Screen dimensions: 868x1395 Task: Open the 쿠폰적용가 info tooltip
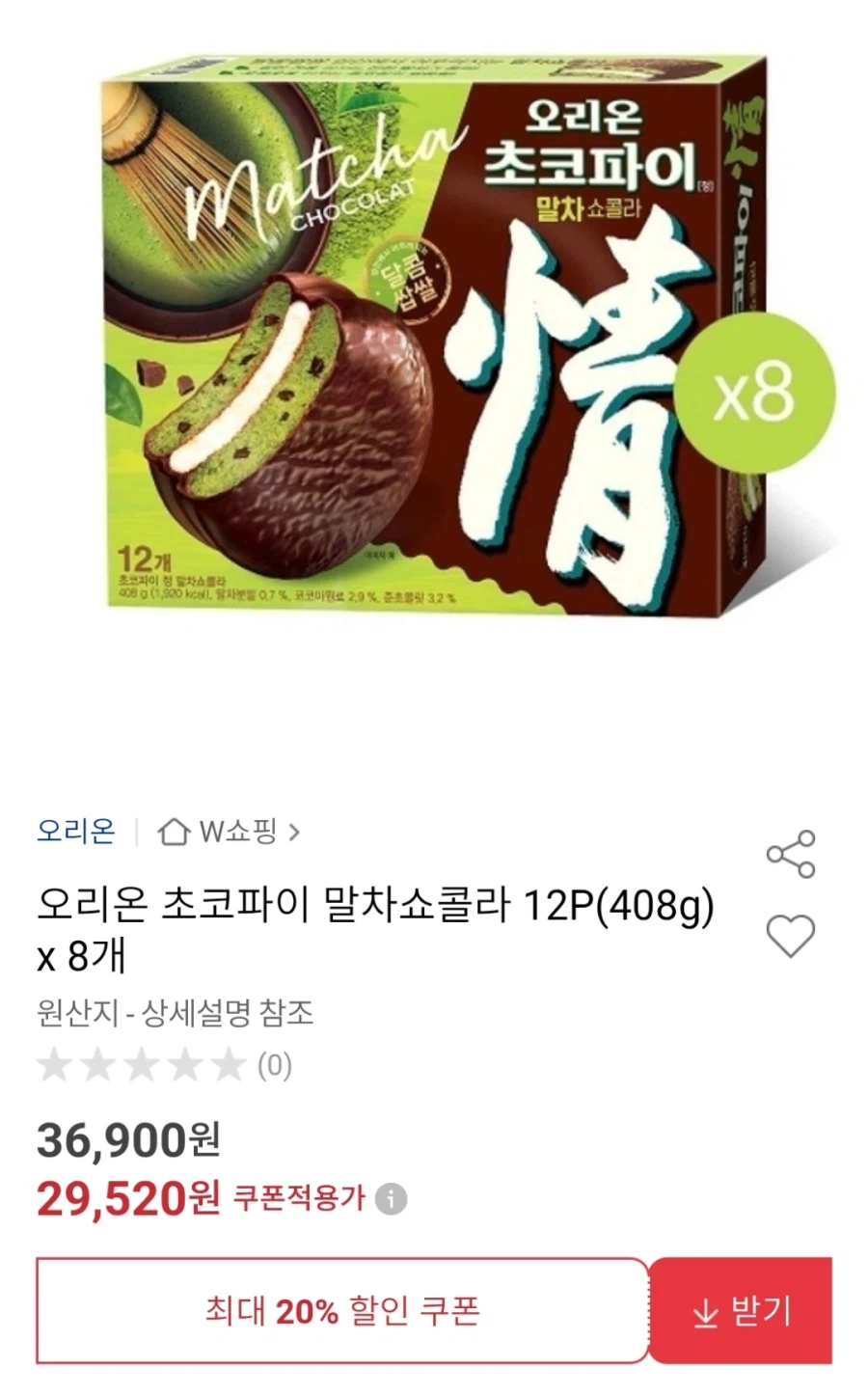(x=393, y=1199)
